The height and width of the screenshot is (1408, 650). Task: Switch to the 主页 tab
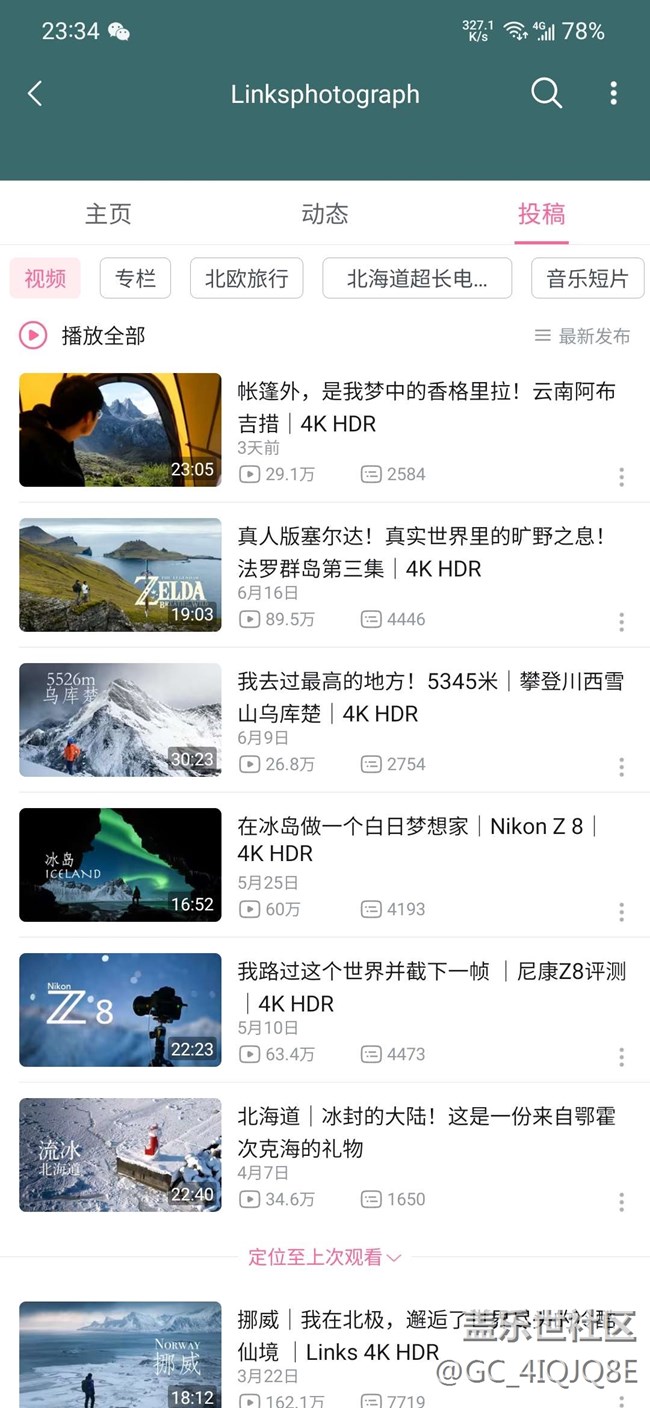108,214
